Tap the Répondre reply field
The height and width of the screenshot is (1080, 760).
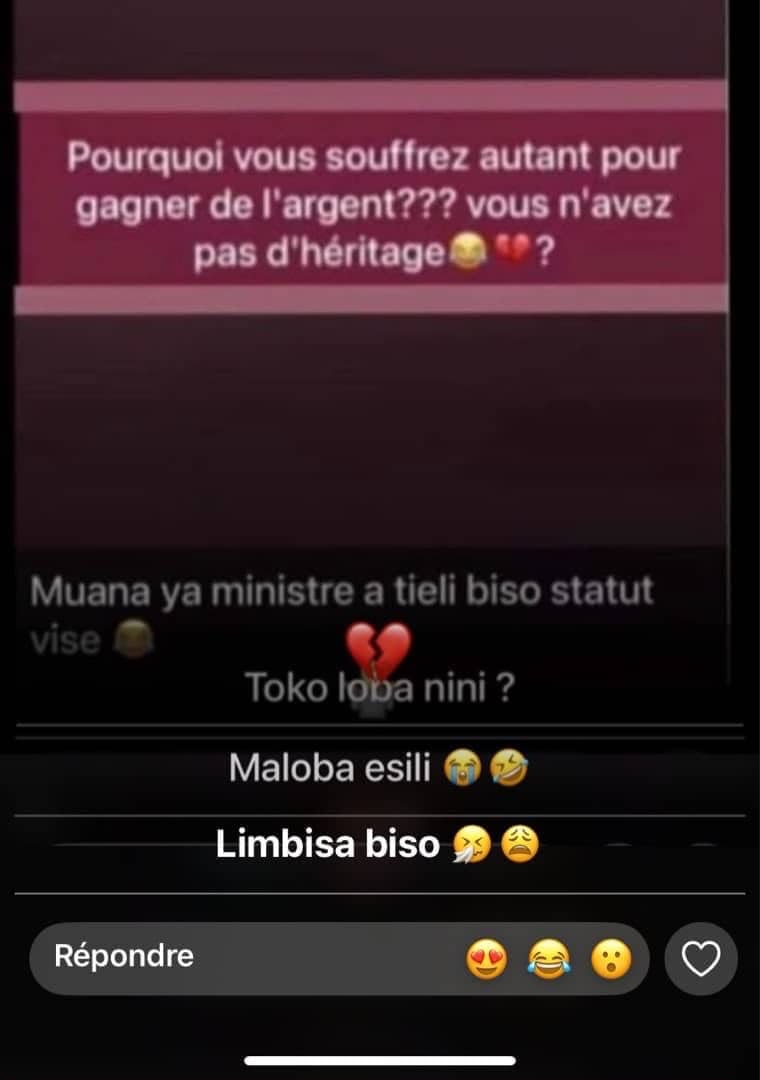tap(339, 958)
